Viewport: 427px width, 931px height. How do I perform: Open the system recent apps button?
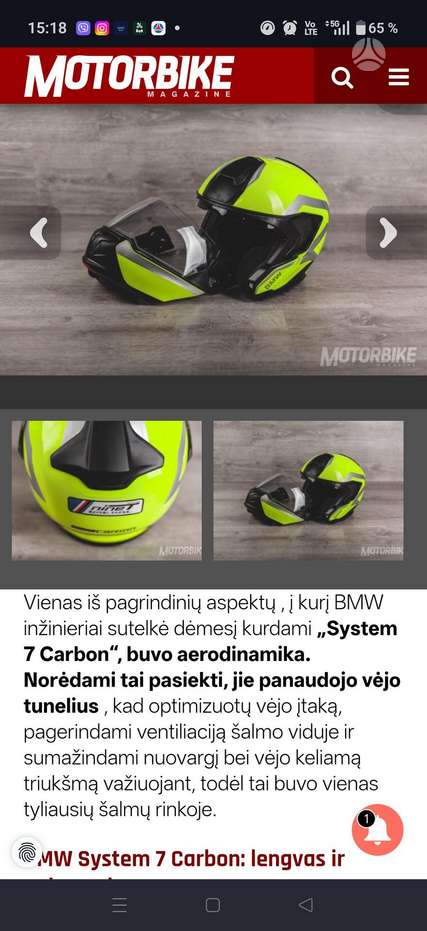point(120,905)
